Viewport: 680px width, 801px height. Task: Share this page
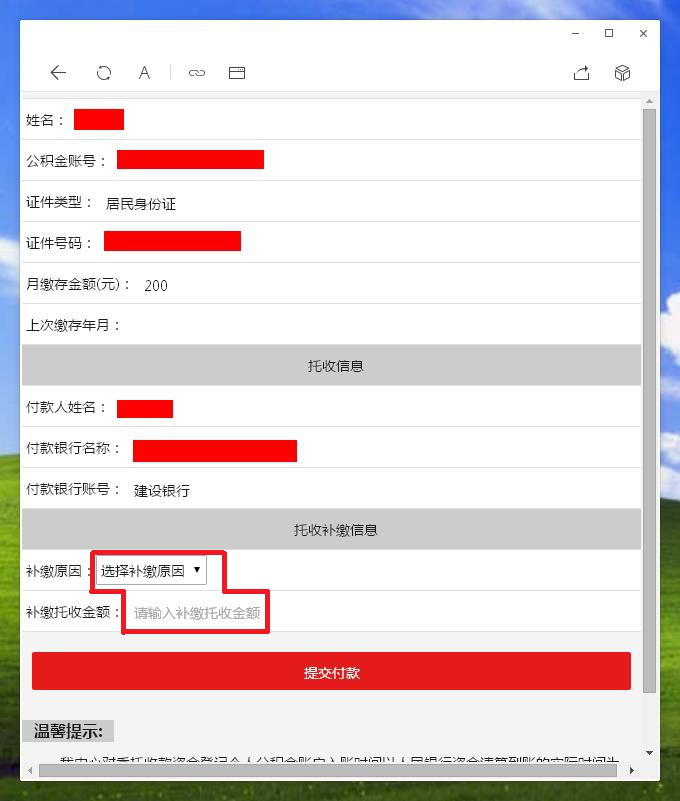tap(581, 73)
